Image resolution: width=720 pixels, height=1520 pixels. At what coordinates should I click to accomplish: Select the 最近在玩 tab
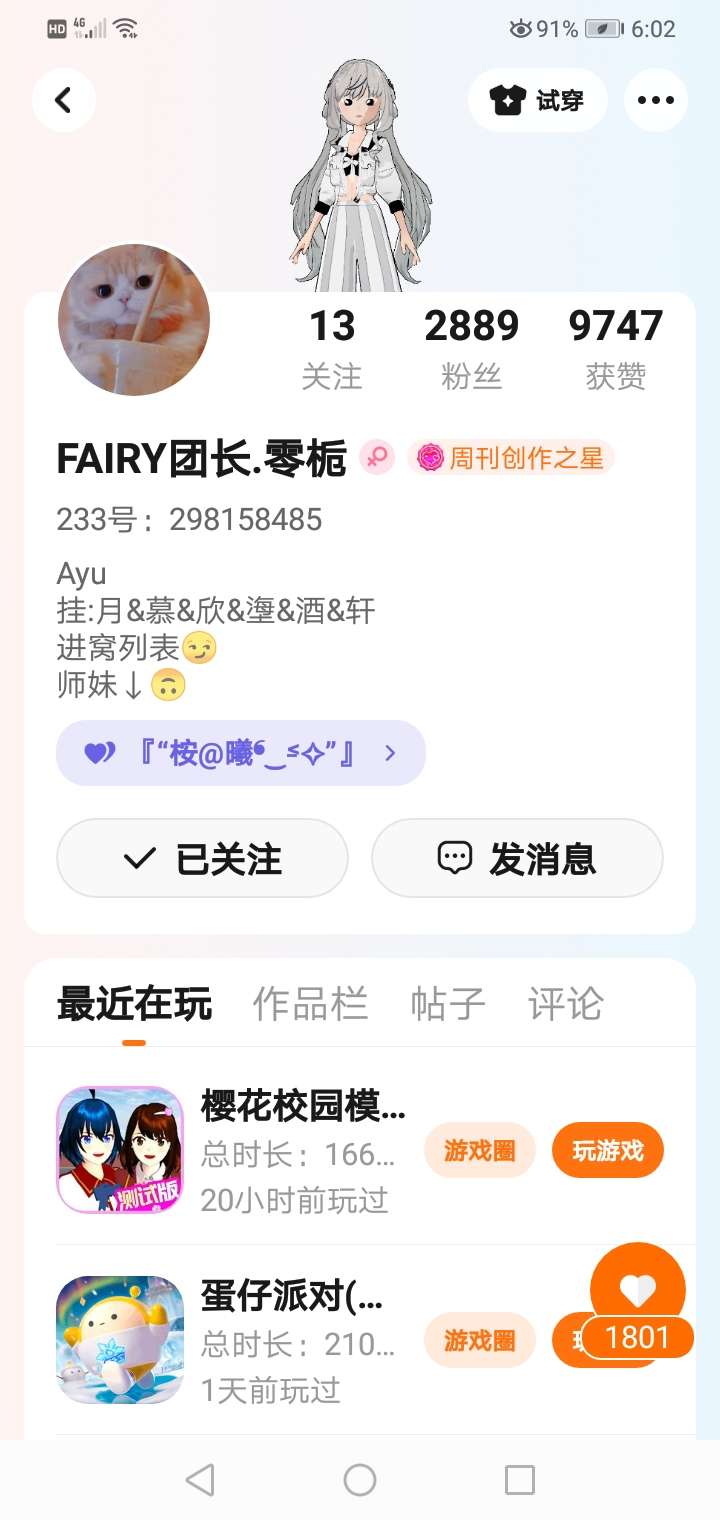[134, 1004]
